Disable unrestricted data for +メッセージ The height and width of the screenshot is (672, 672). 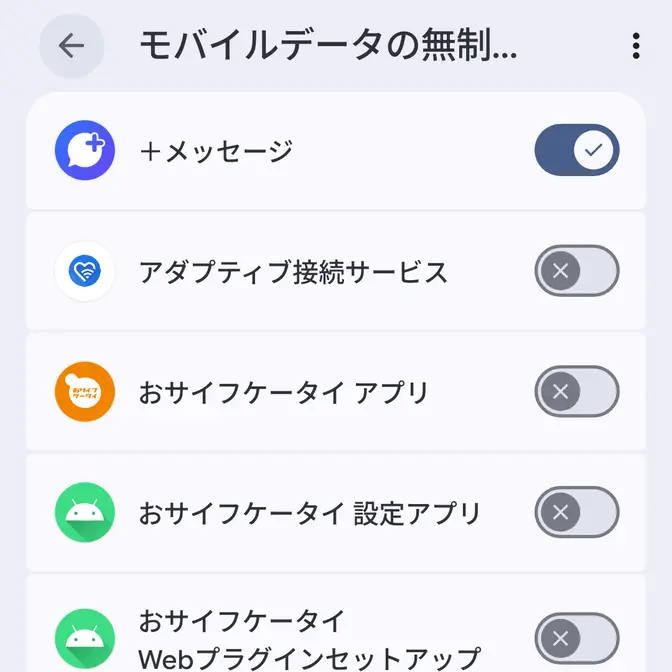pos(577,151)
